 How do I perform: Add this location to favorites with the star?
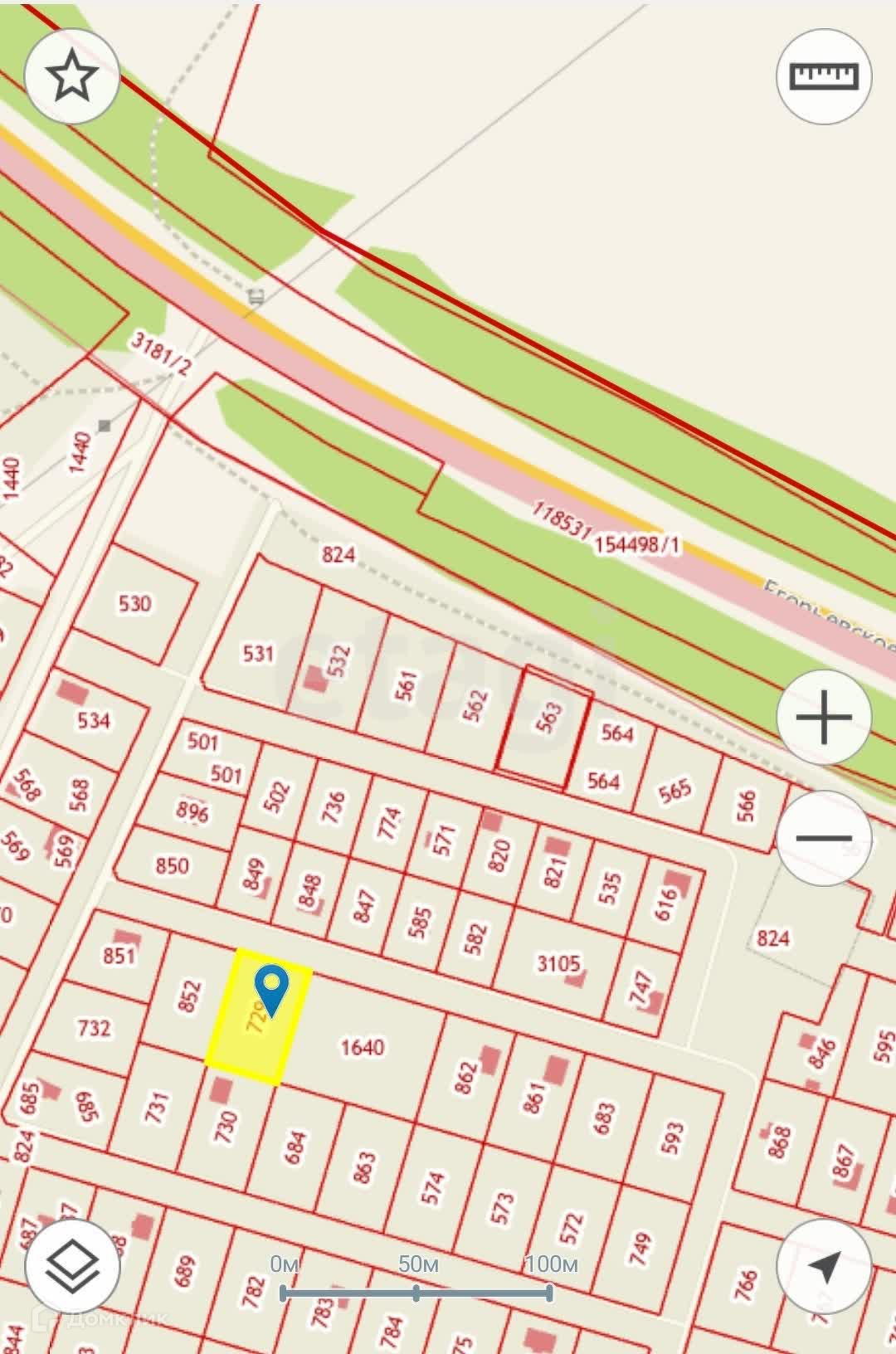[72, 76]
